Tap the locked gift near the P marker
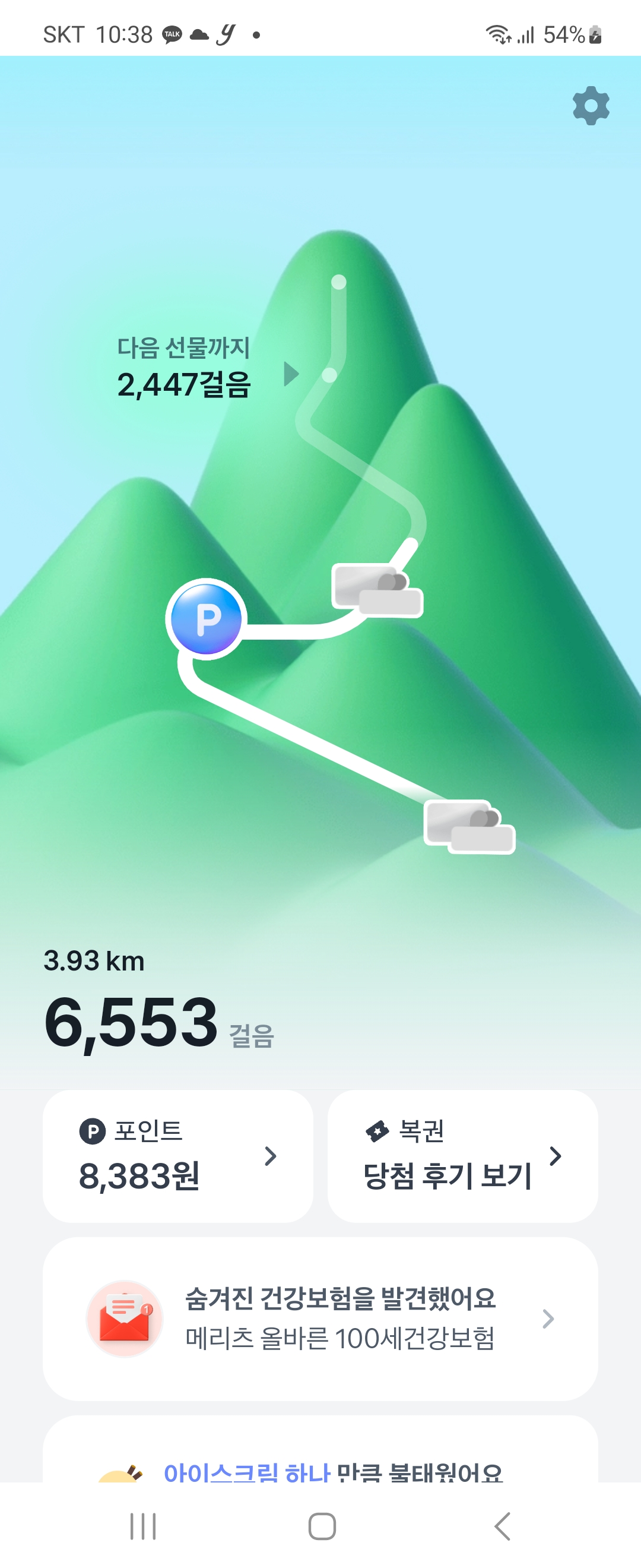 click(x=377, y=589)
